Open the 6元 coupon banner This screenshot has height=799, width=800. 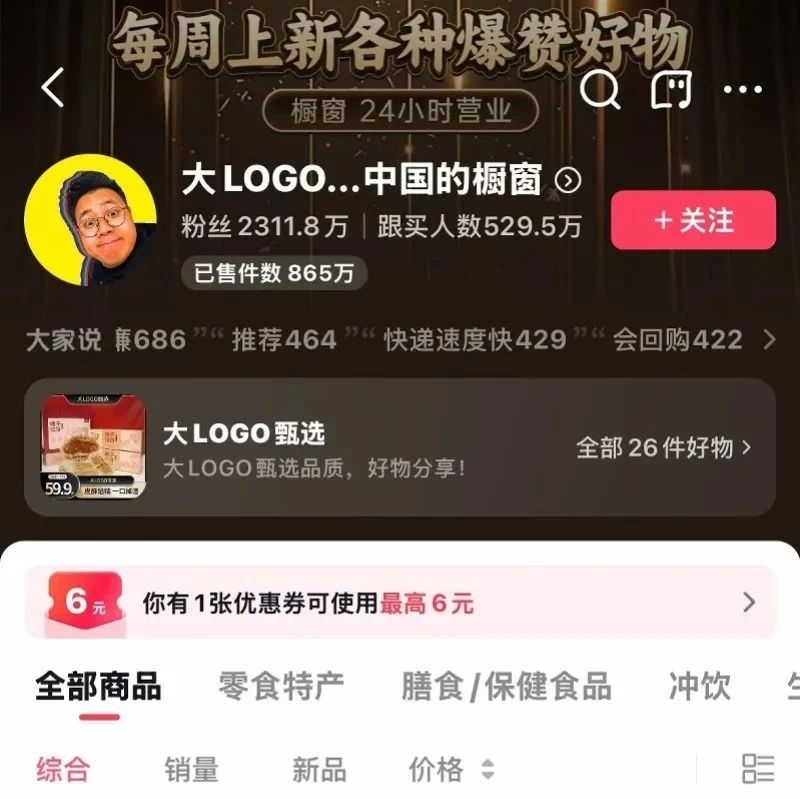pos(400,602)
